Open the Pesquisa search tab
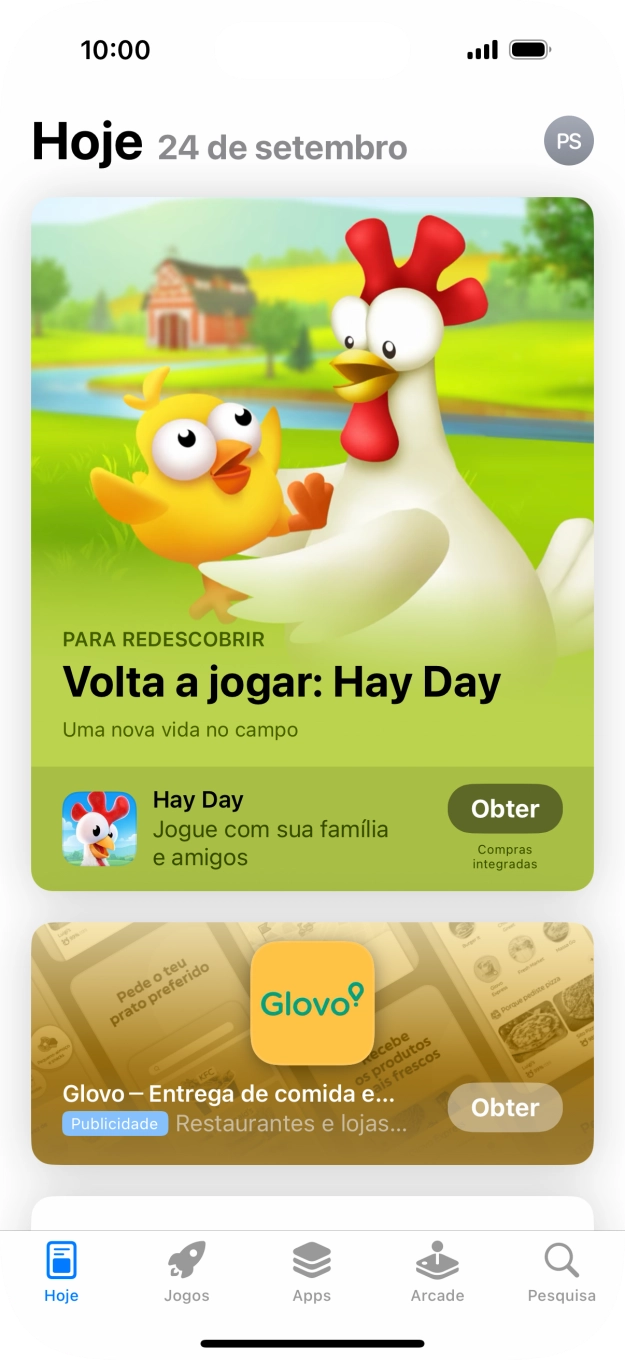 coord(561,1272)
